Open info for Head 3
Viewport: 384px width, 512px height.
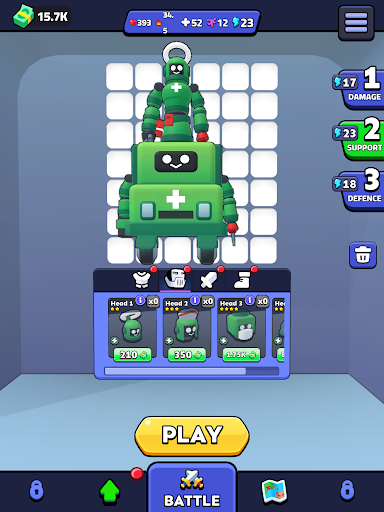[250, 300]
